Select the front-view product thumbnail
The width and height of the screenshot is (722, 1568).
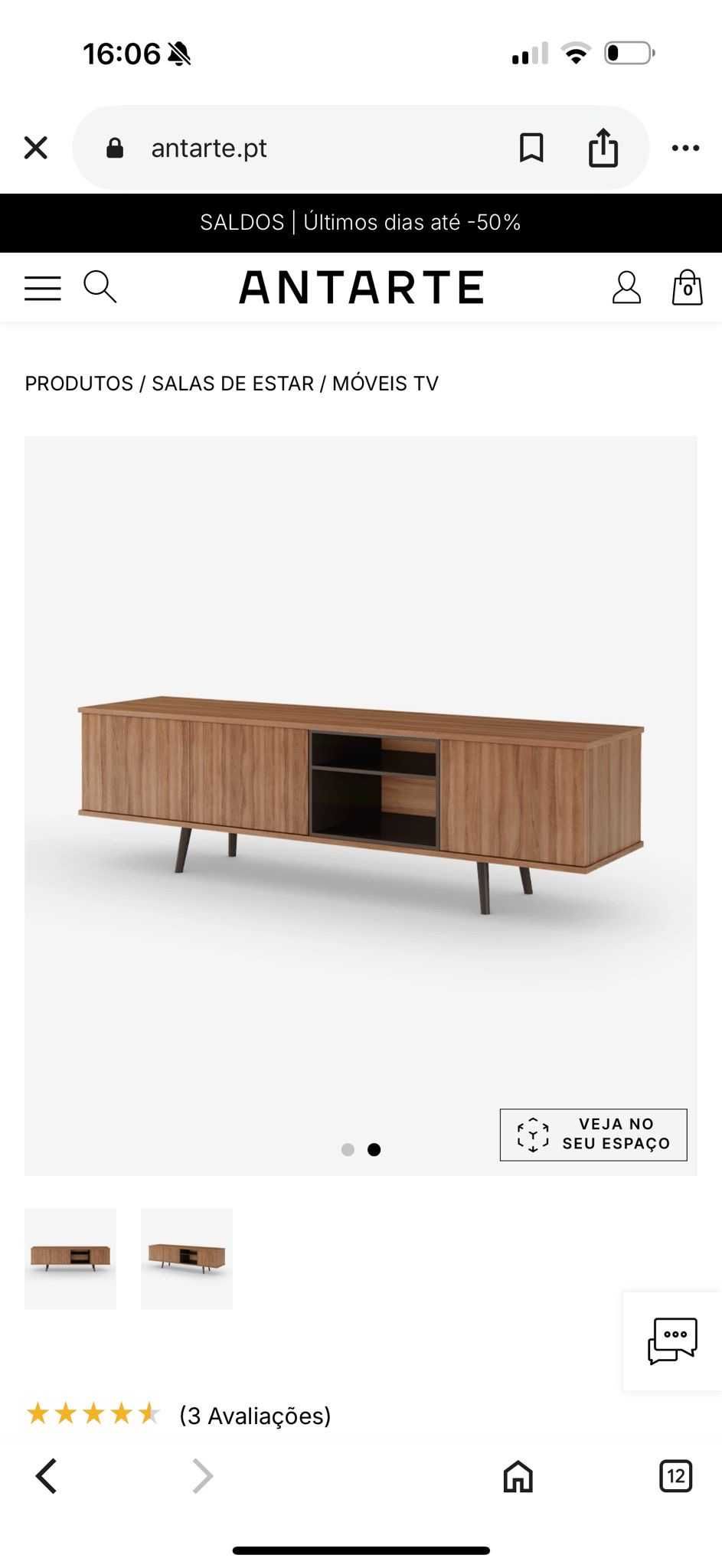point(70,1259)
